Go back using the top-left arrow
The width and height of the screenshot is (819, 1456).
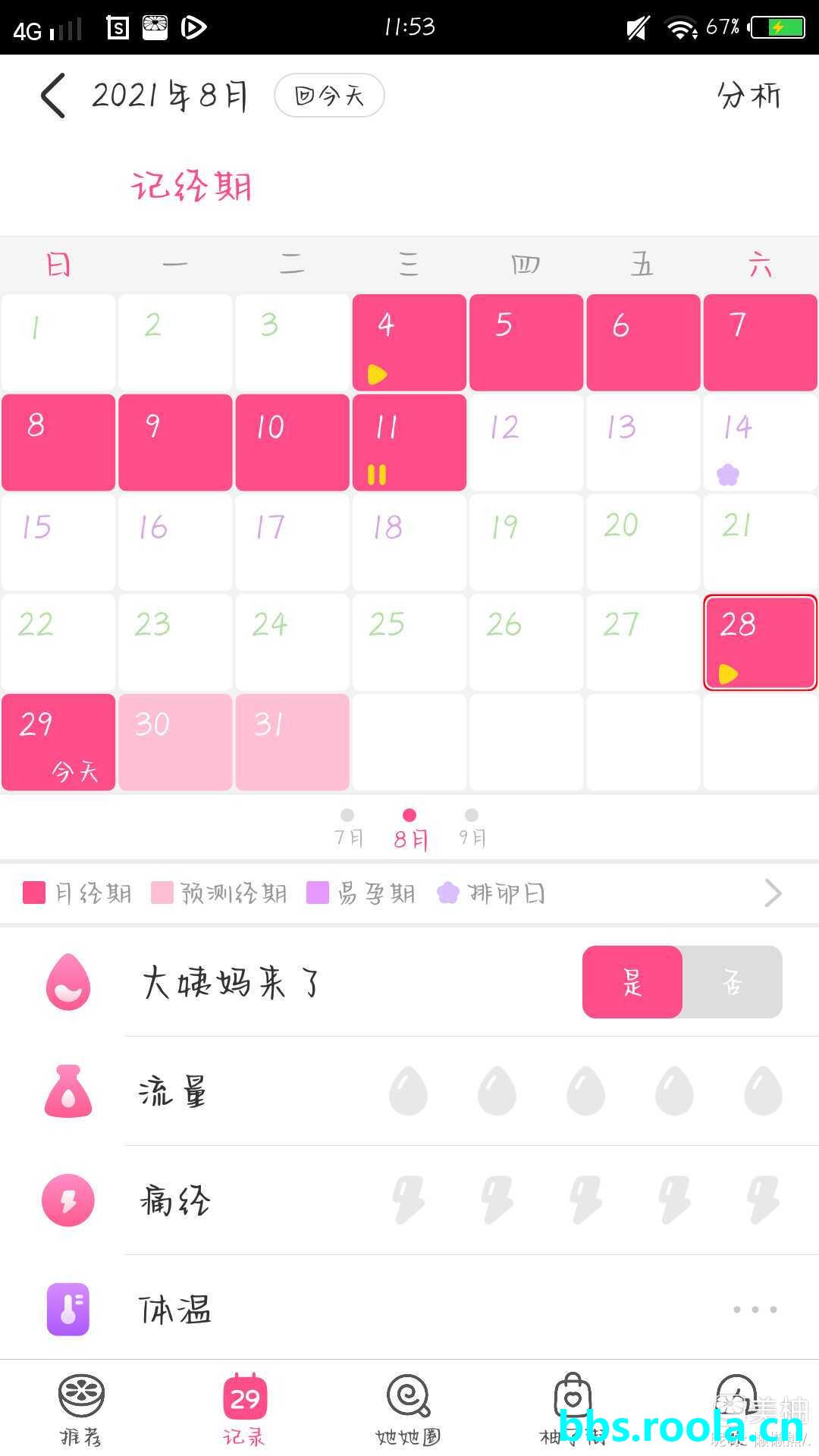click(53, 96)
